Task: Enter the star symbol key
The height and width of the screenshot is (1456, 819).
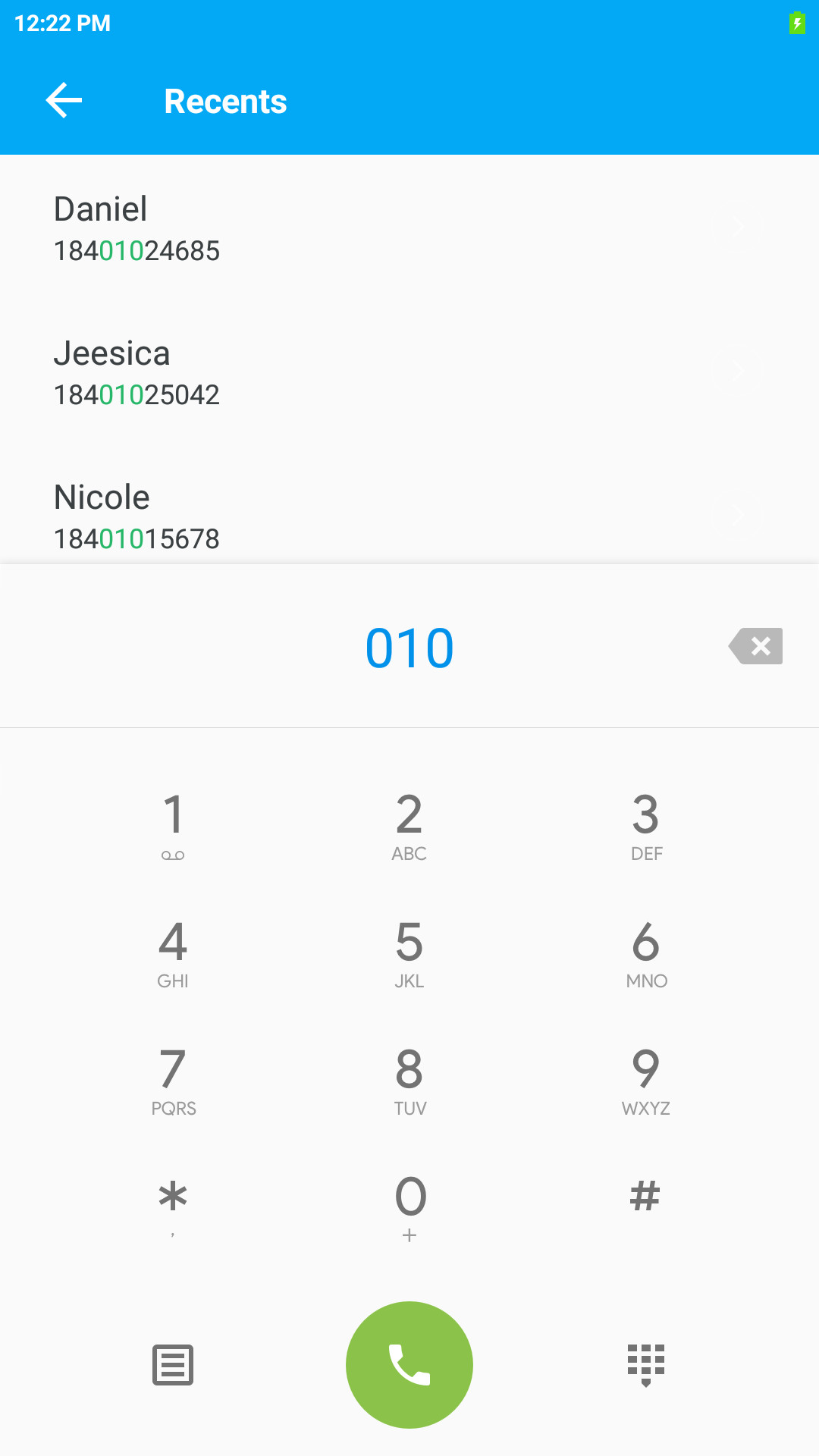Action: pyautogui.click(x=173, y=1207)
